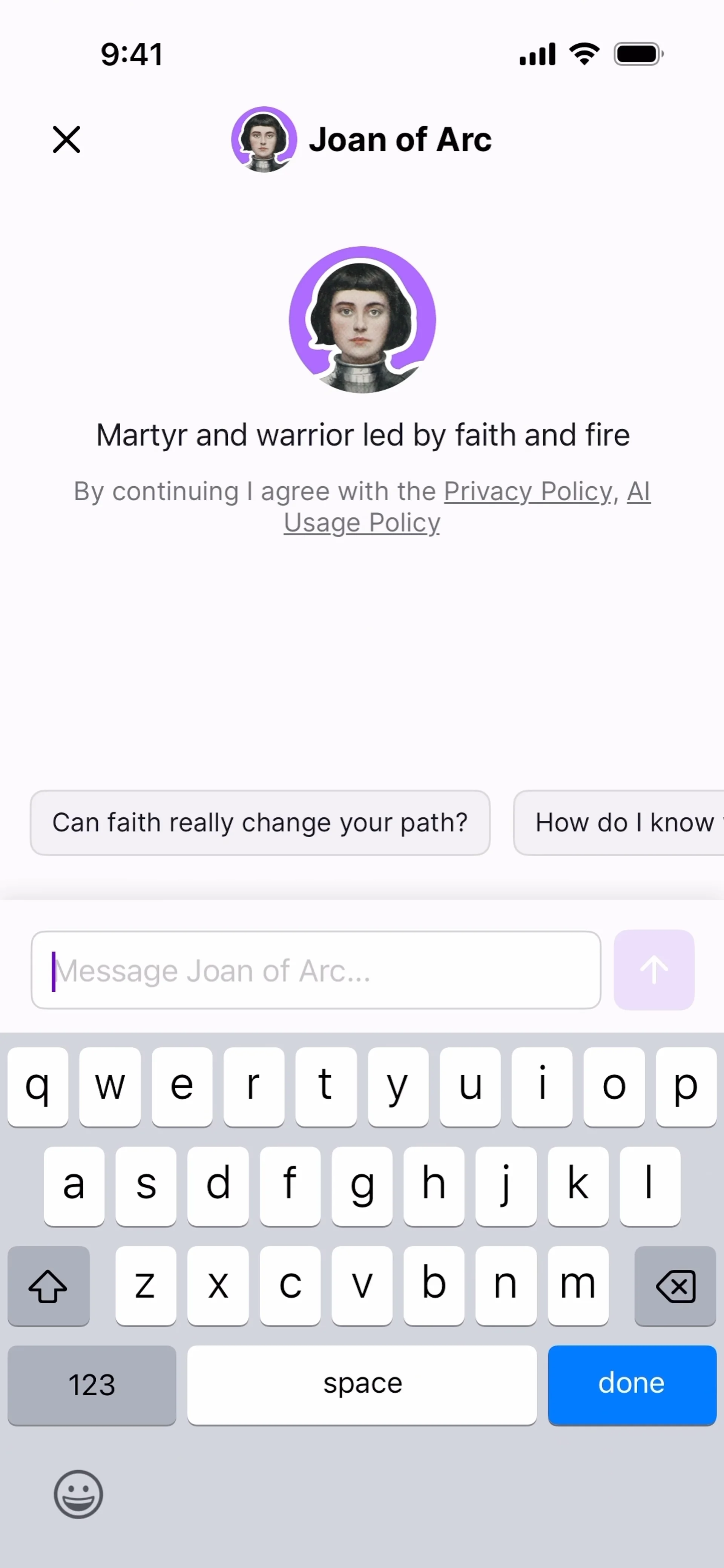Switch to the emoji keyboard
Image resolution: width=724 pixels, height=1568 pixels.
tap(78, 1494)
